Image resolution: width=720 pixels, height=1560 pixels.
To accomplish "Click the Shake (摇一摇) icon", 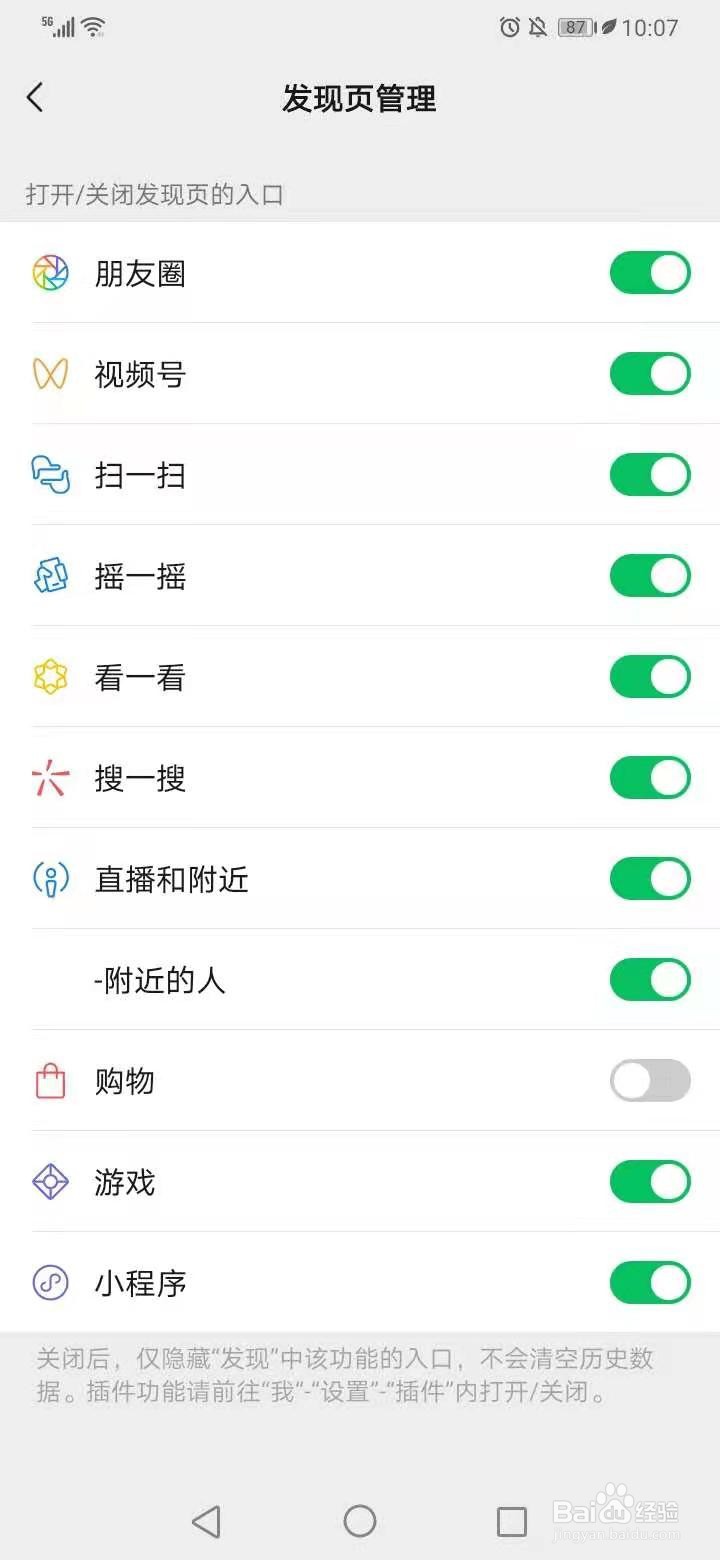I will pos(49,575).
